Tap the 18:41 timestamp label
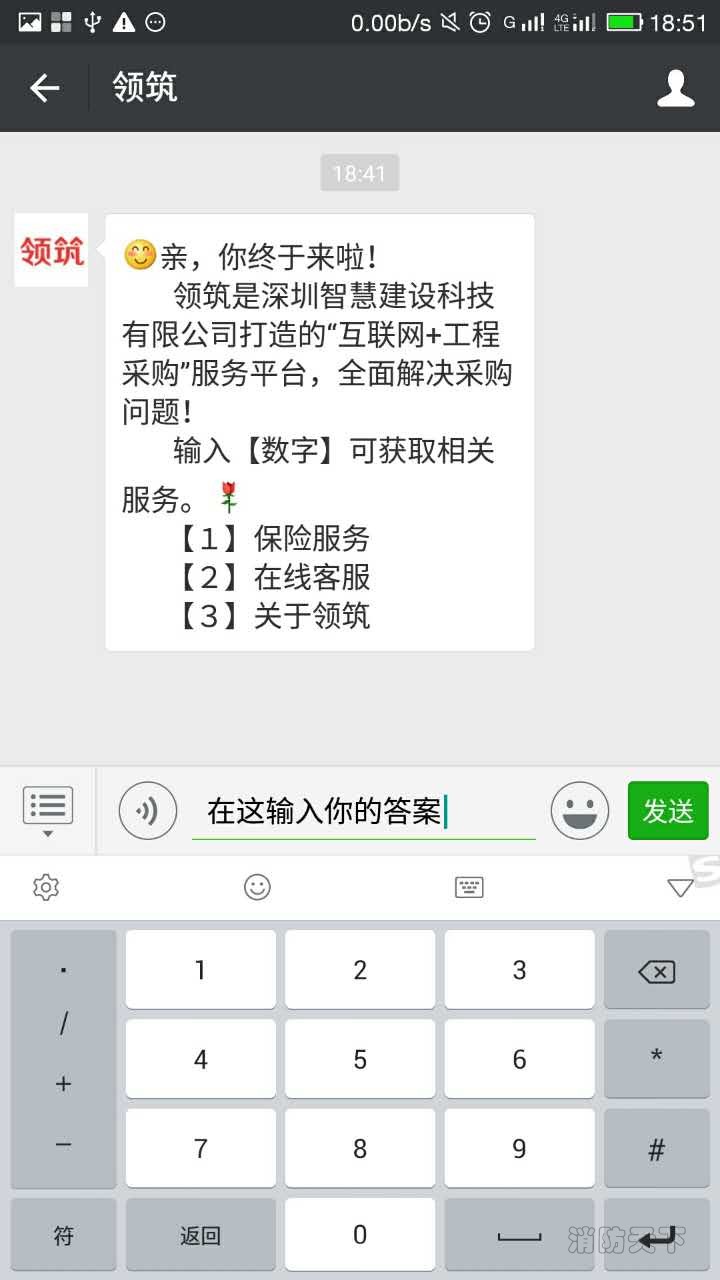Viewport: 720px width, 1280px height. tap(359, 172)
